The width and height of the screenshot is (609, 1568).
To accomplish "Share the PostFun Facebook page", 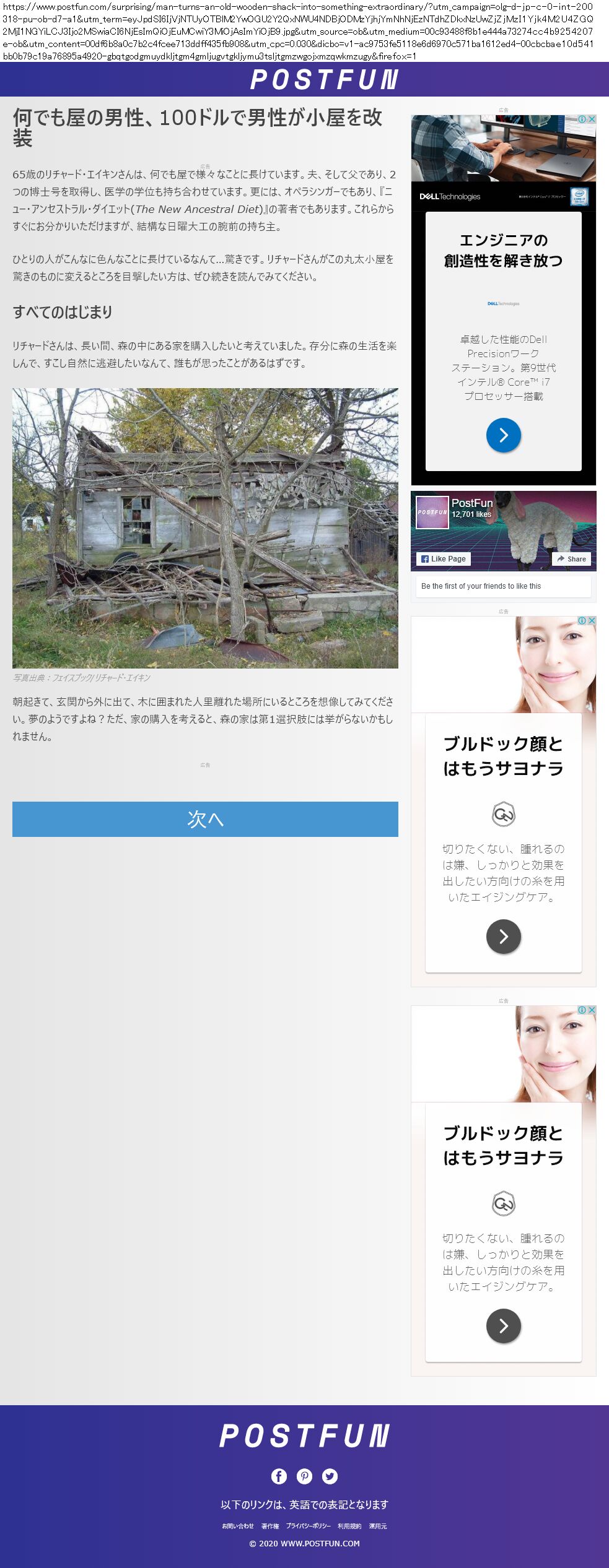I will (x=571, y=558).
